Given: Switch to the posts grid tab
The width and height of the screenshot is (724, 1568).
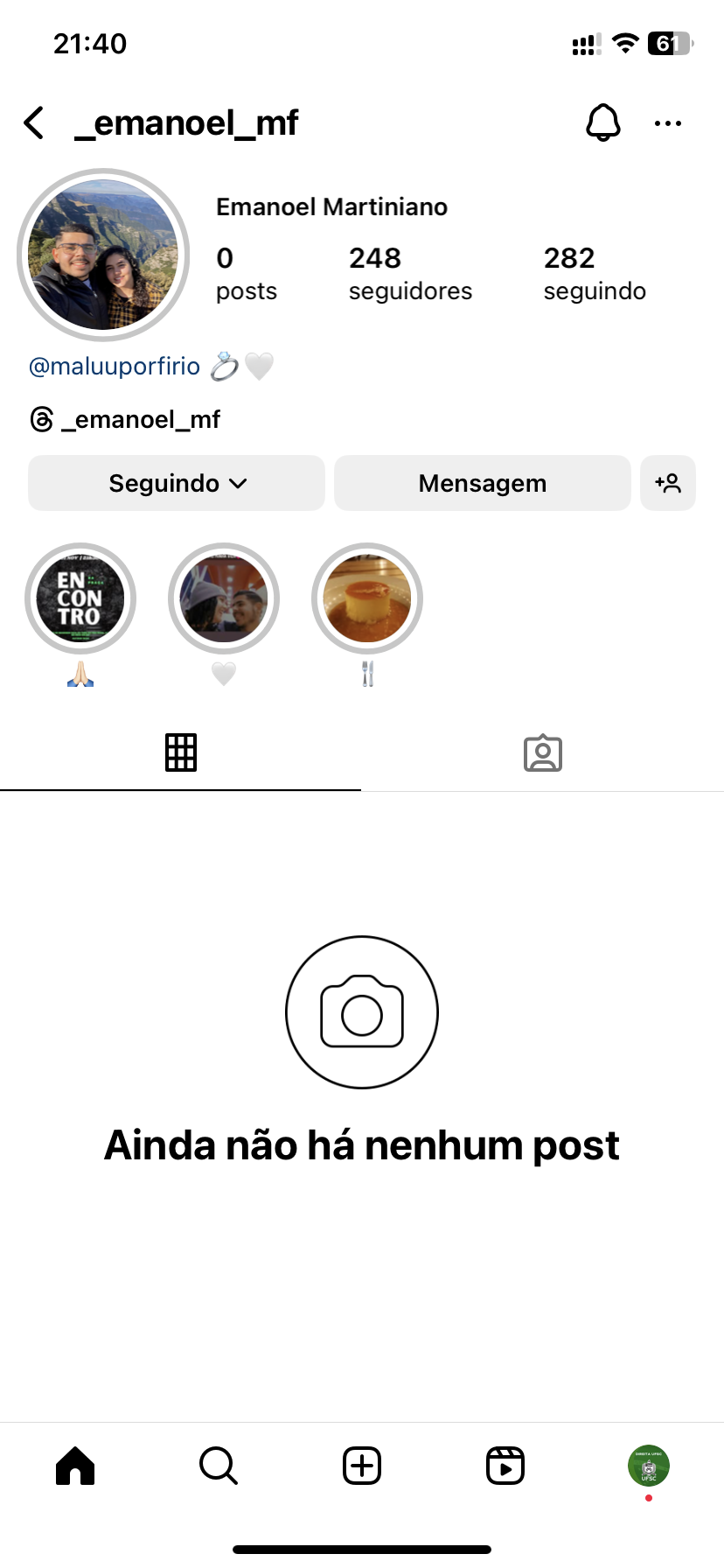Looking at the screenshot, I should point(181,752).
